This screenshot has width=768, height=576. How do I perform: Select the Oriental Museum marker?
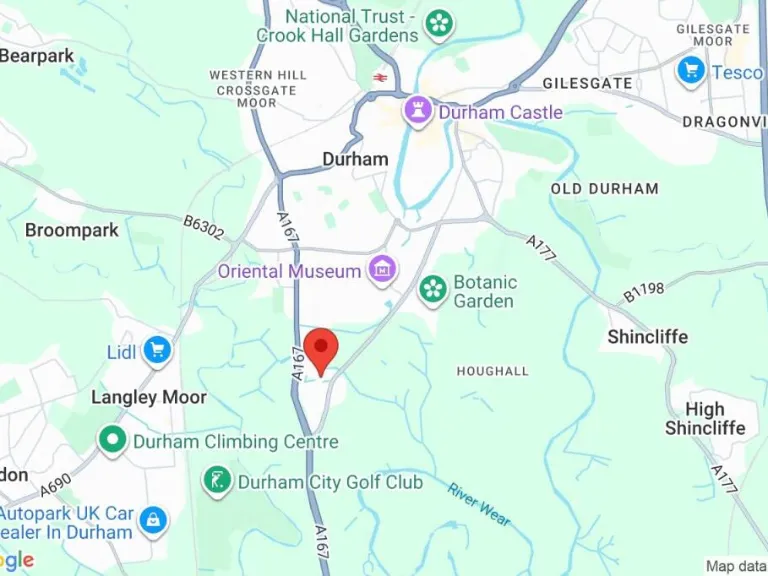coord(381,268)
